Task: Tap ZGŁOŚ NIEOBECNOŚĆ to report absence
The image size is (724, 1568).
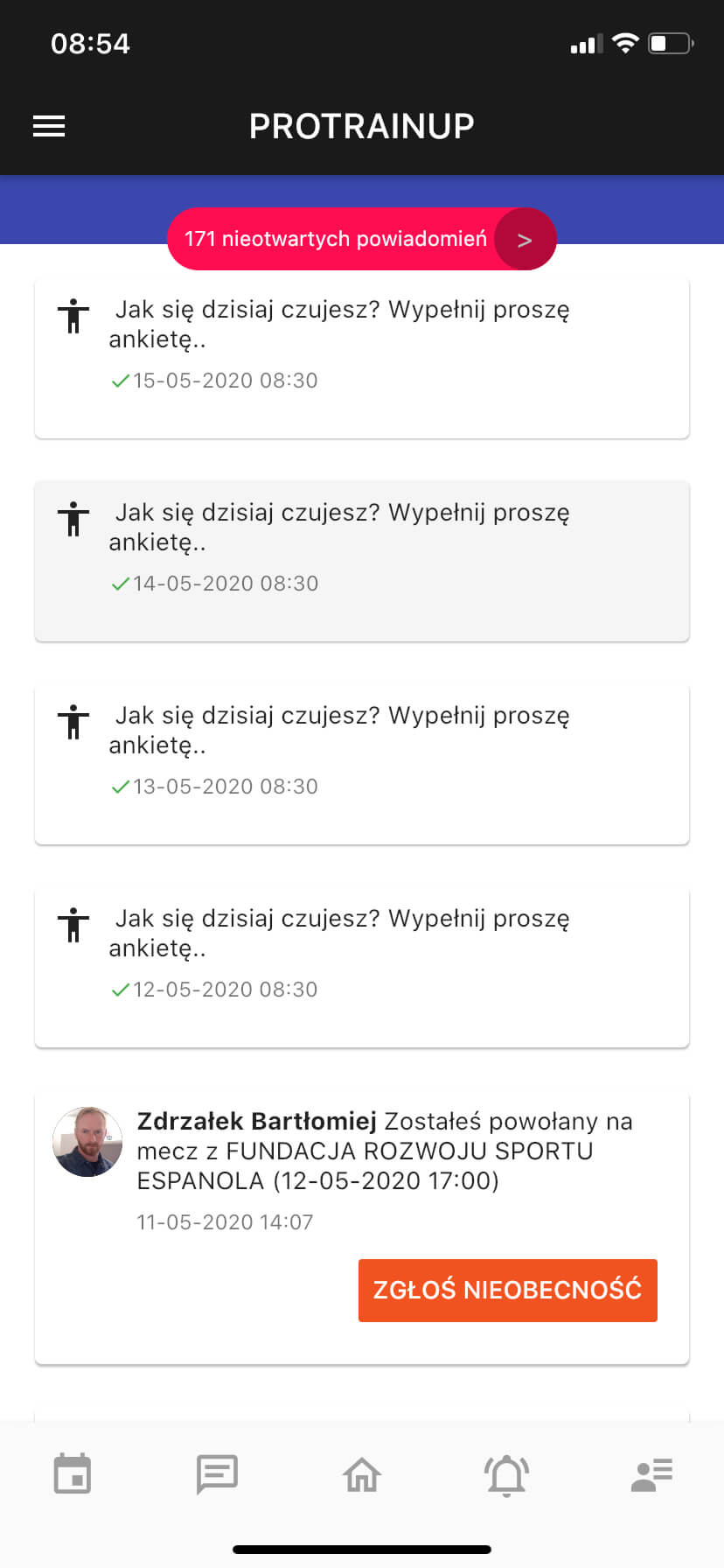Action: coord(507,1290)
